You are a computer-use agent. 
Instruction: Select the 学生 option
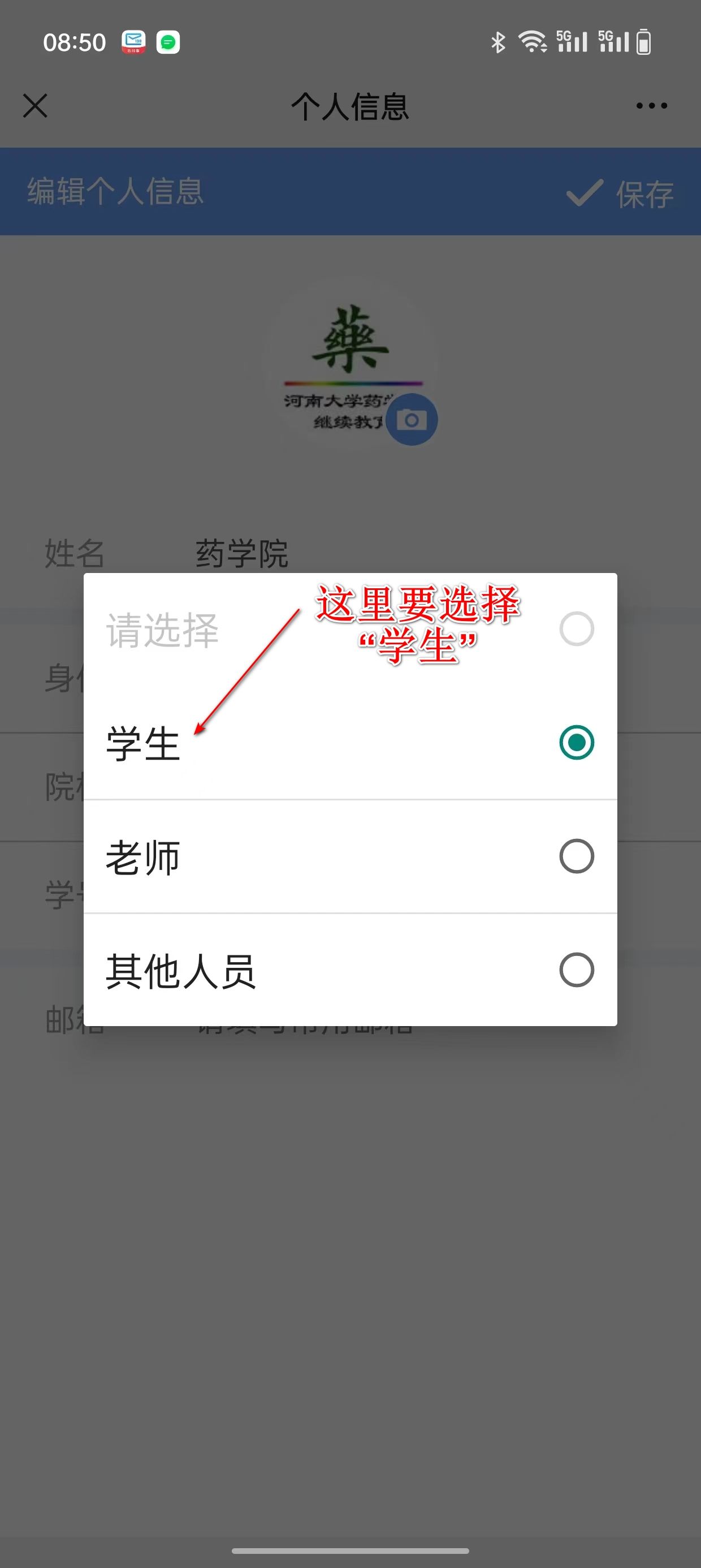(350, 743)
